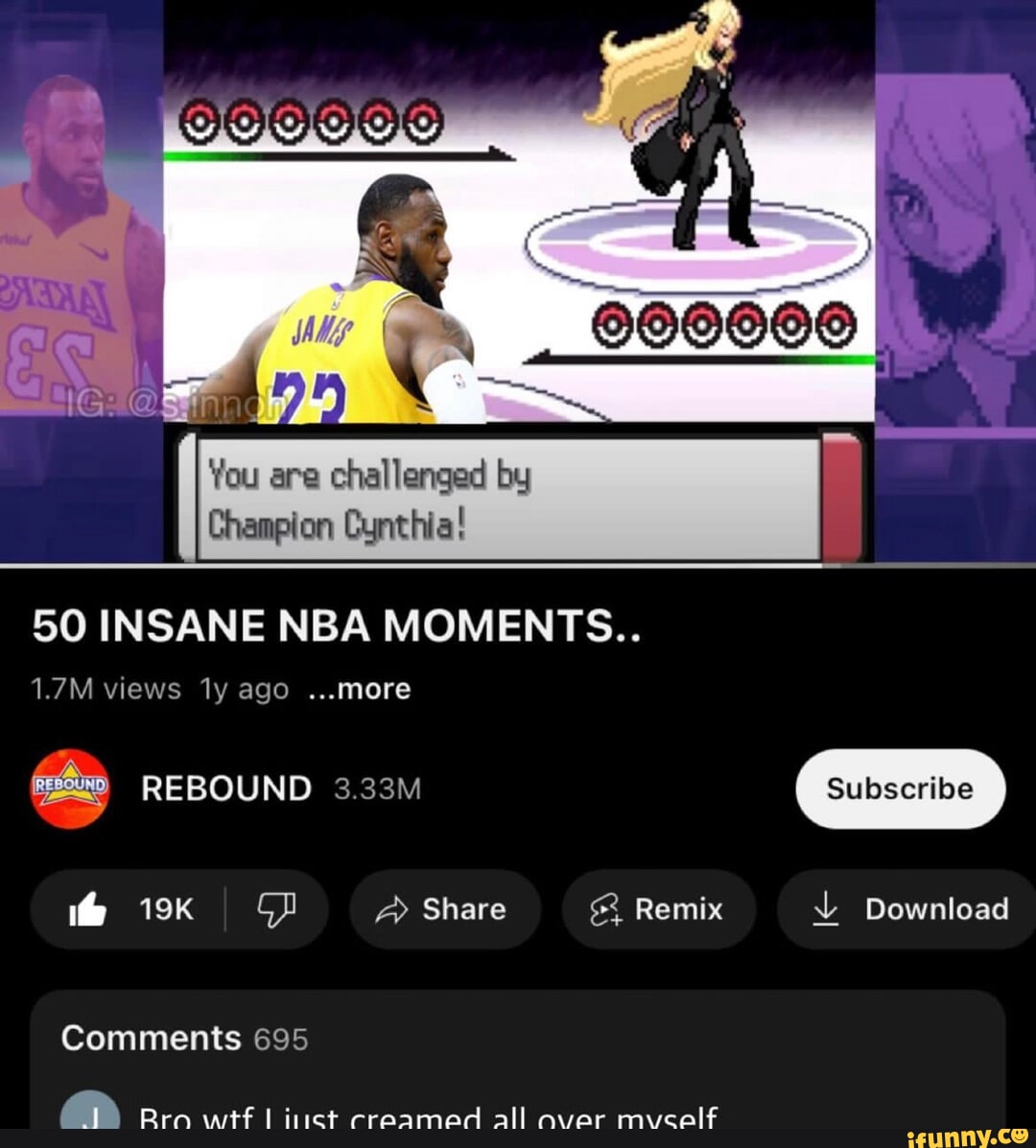This screenshot has height=1148, width=1036.
Task: Share this video
Action: pyautogui.click(x=444, y=909)
